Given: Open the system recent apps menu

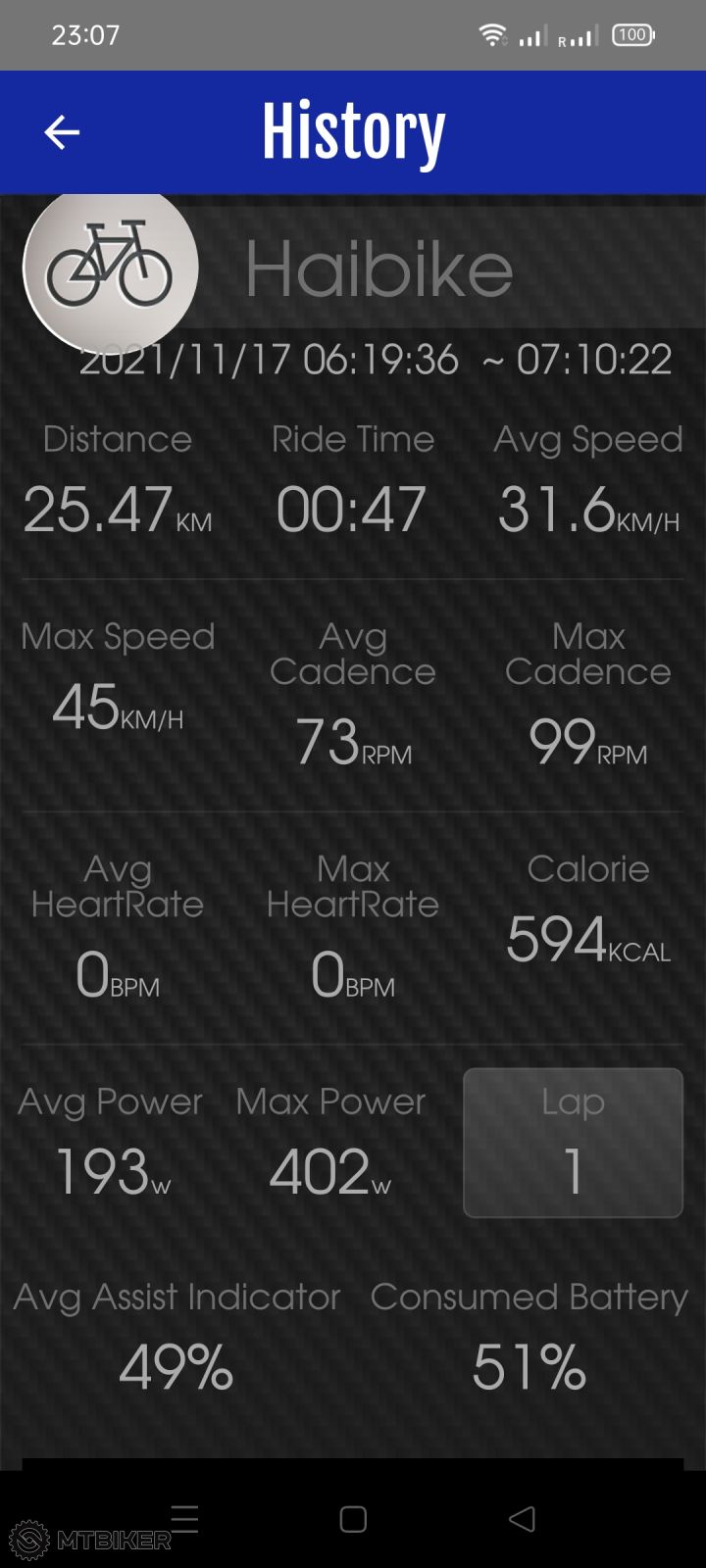Looking at the screenshot, I should click(x=184, y=1519).
